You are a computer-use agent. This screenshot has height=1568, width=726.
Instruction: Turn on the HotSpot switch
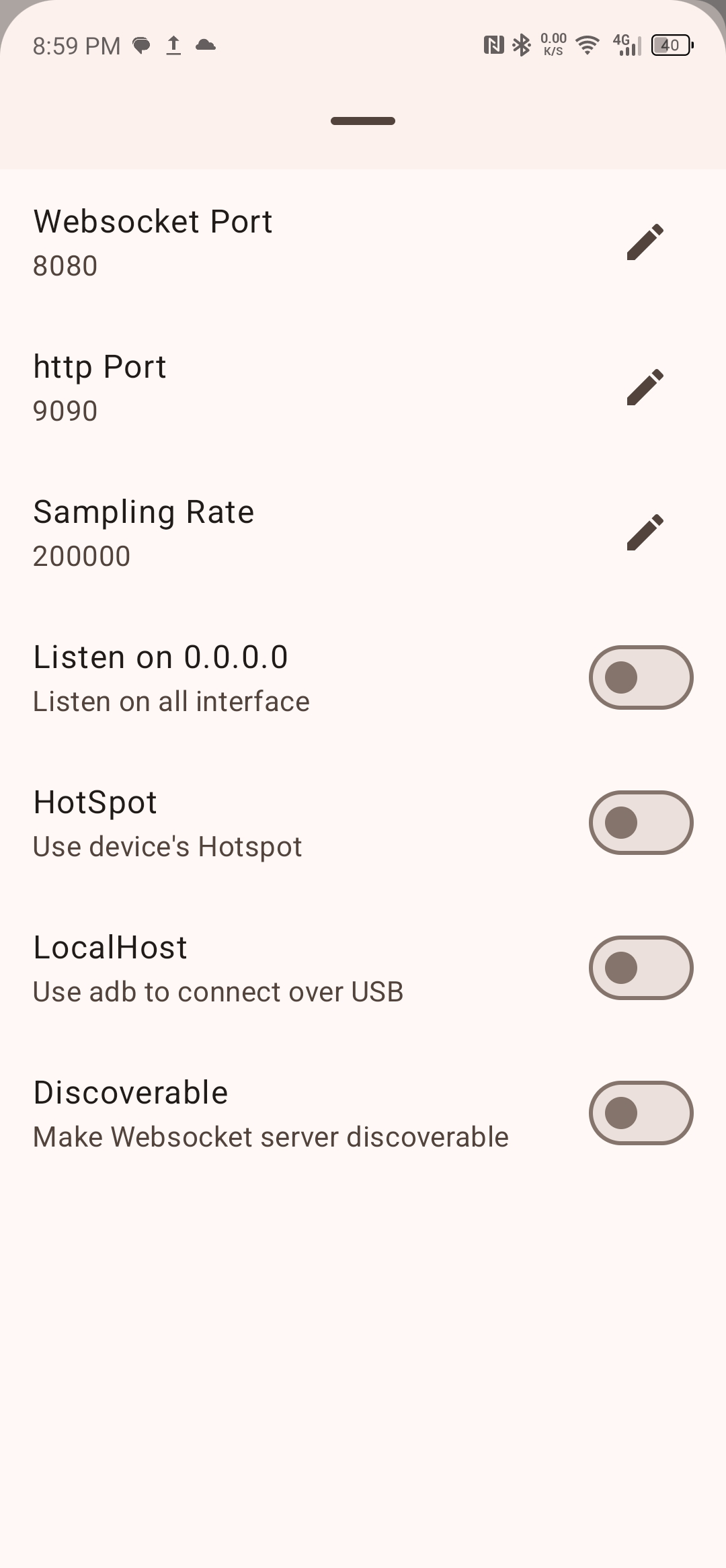(641, 823)
